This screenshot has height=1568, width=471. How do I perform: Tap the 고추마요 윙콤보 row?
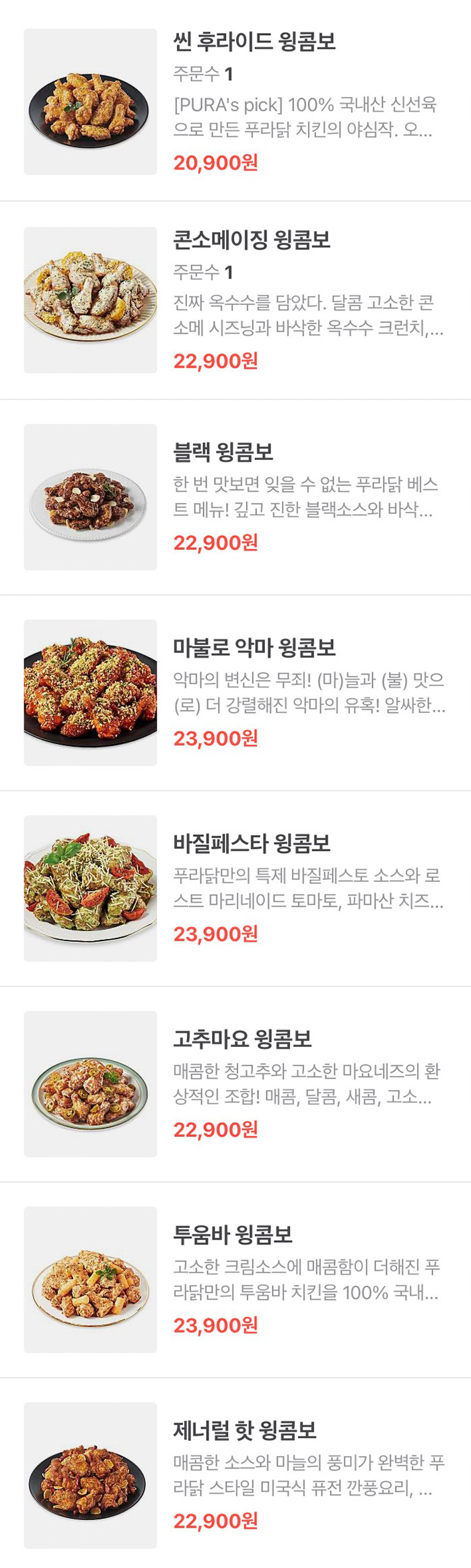point(242,1039)
